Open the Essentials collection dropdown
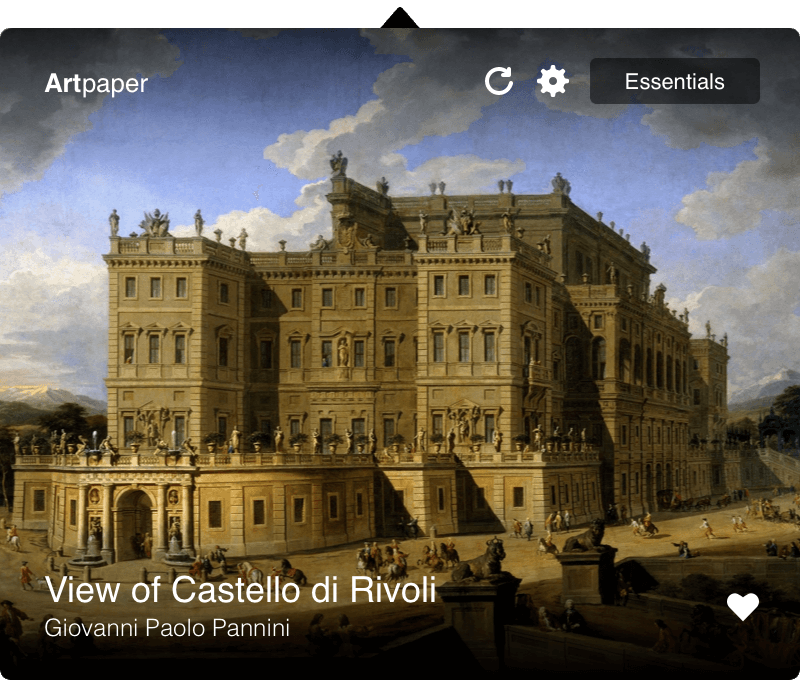The image size is (800, 680). (x=675, y=81)
